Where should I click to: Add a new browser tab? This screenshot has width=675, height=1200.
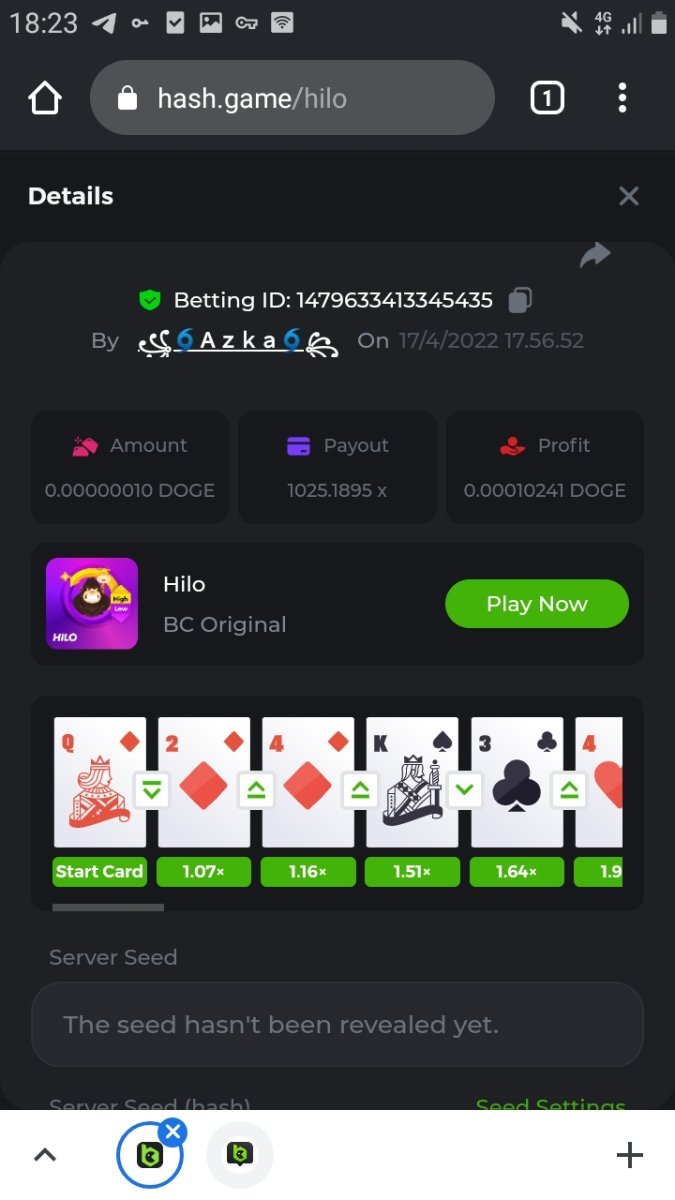point(629,1155)
